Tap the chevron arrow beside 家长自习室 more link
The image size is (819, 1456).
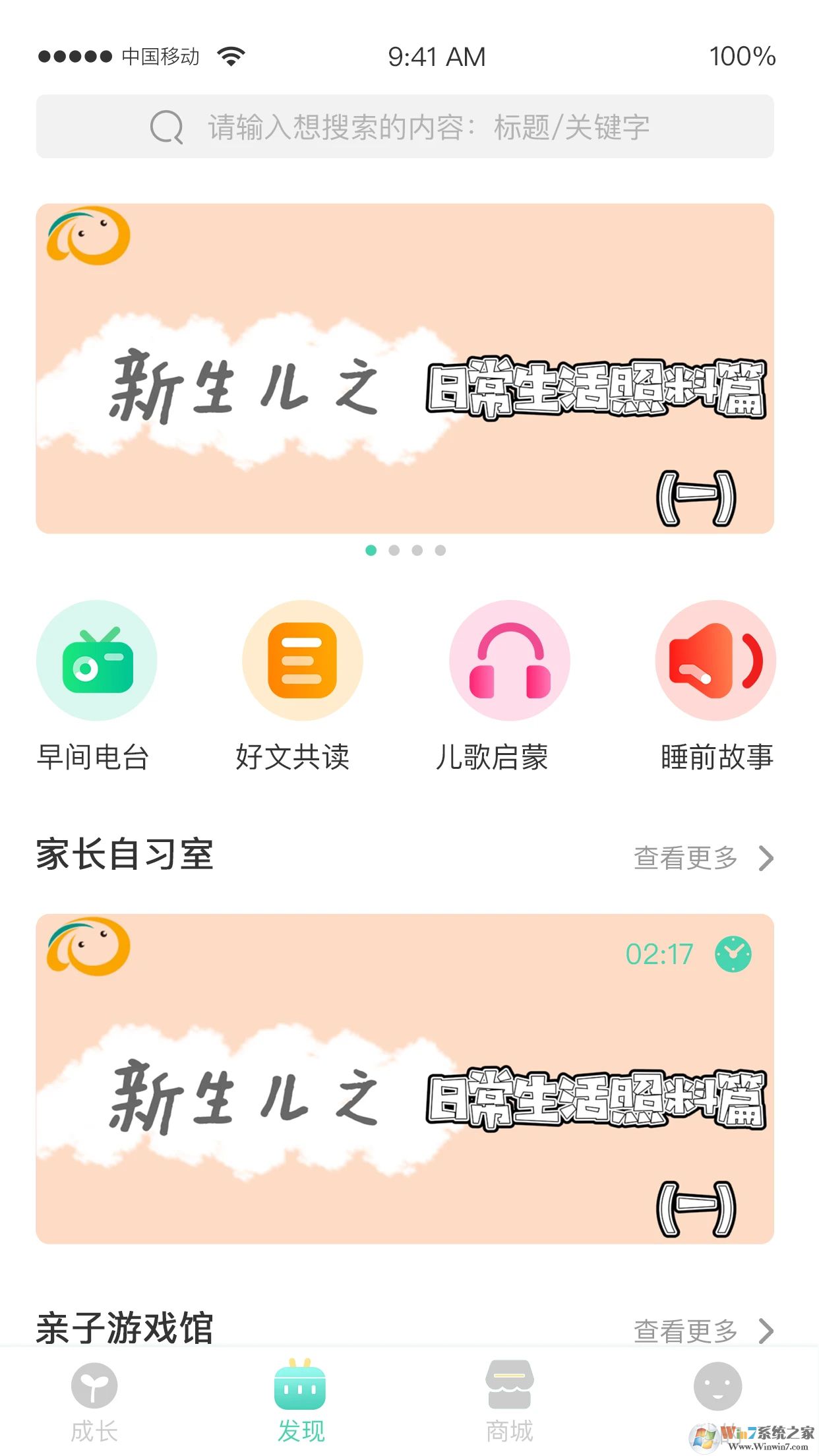(x=766, y=857)
